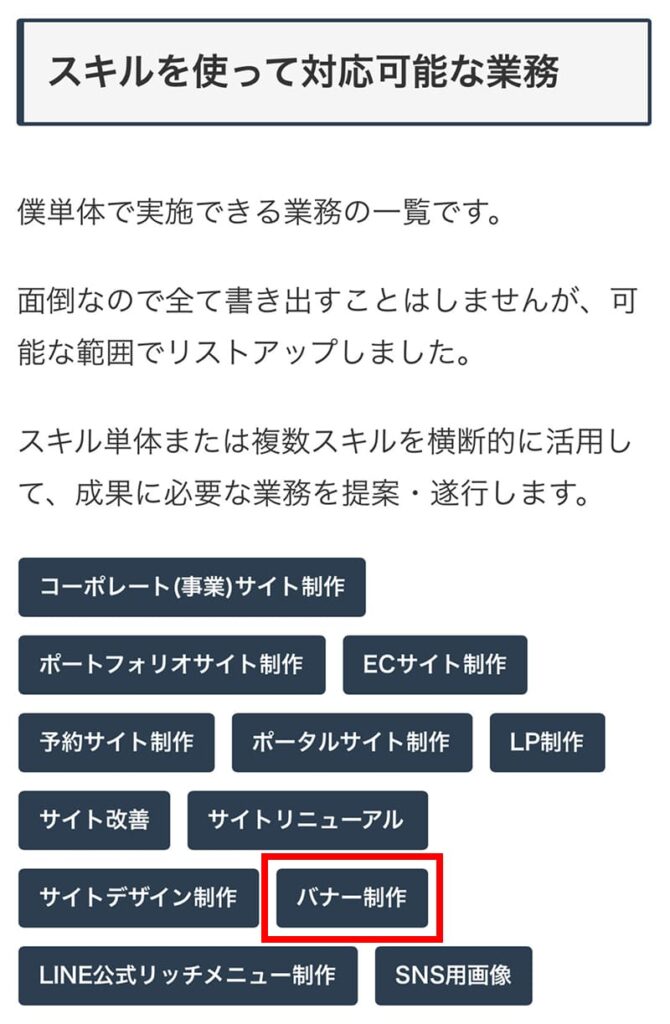This screenshot has height=1024, width=670.
Task: Tap the バナー制作 button
Action: (351, 898)
